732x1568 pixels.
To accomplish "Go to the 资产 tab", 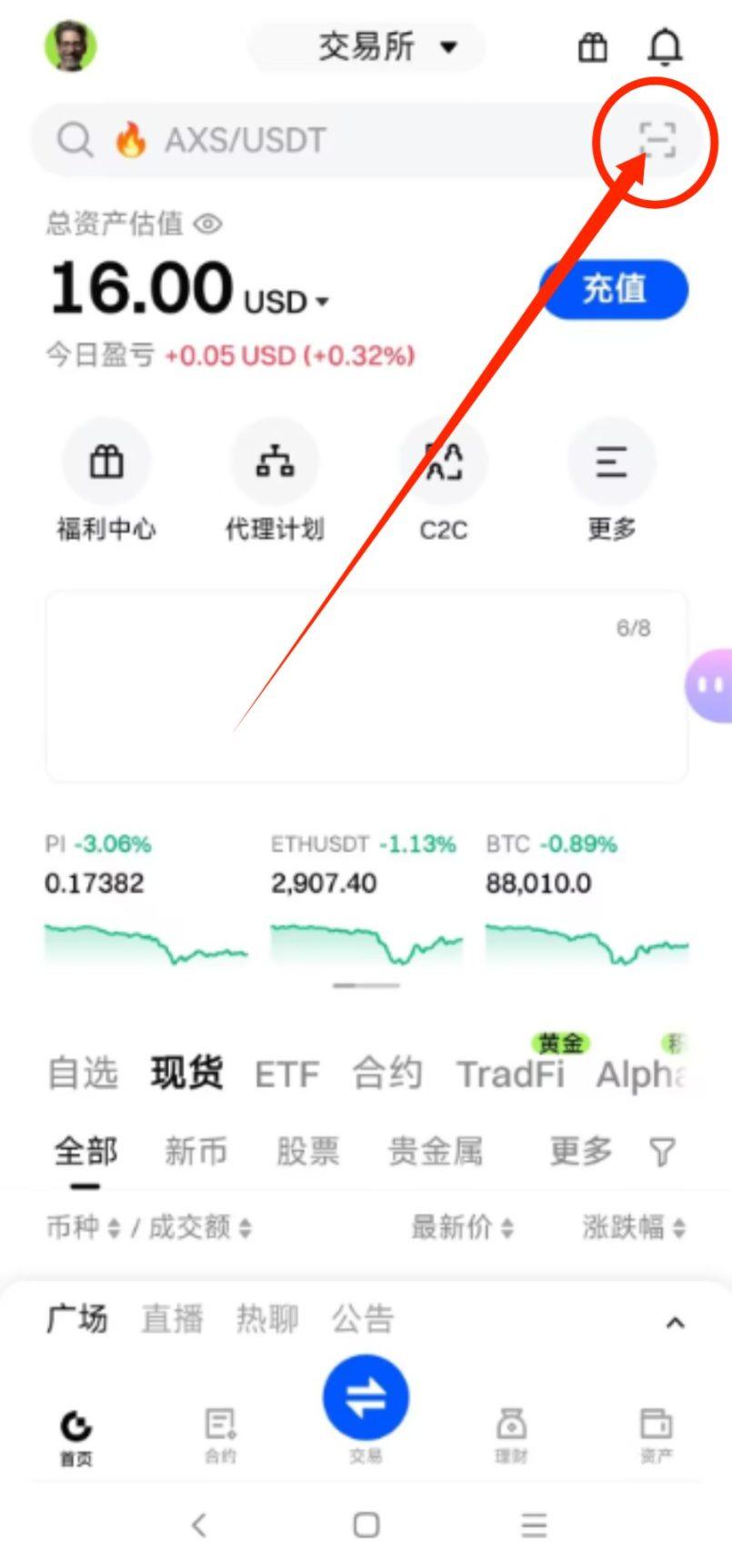I will (656, 1433).
